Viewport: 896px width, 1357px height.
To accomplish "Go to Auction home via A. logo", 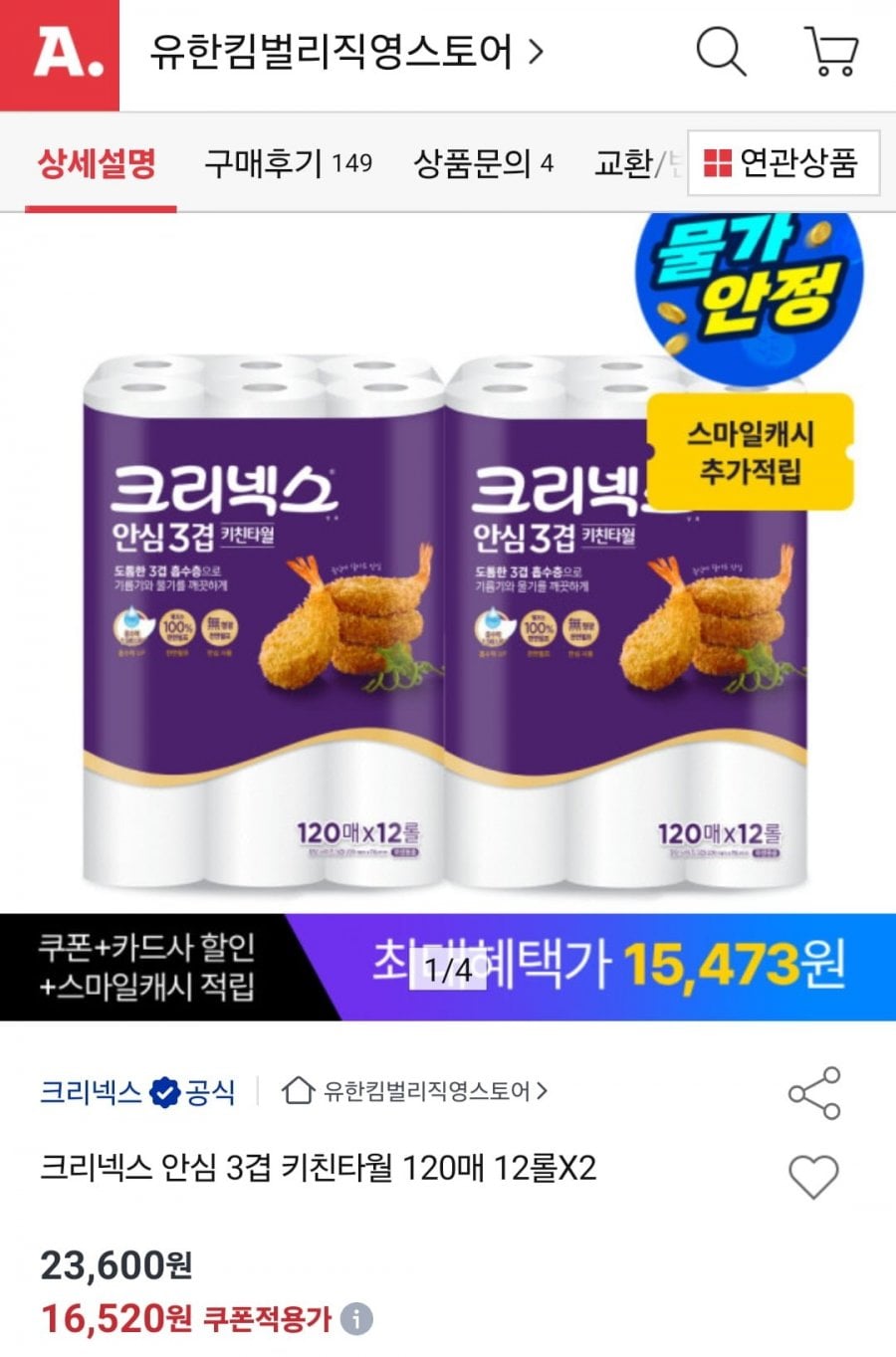I will [60, 54].
